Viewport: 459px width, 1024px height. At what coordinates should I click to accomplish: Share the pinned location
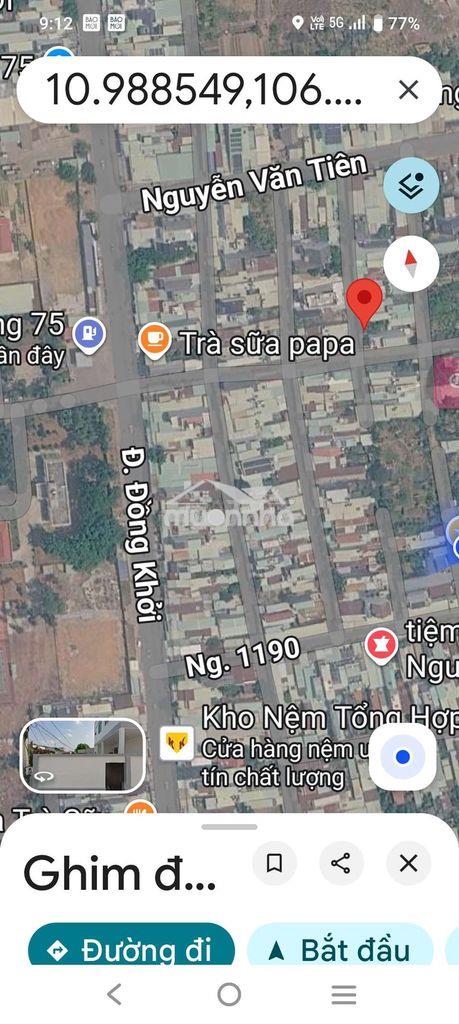pos(341,863)
